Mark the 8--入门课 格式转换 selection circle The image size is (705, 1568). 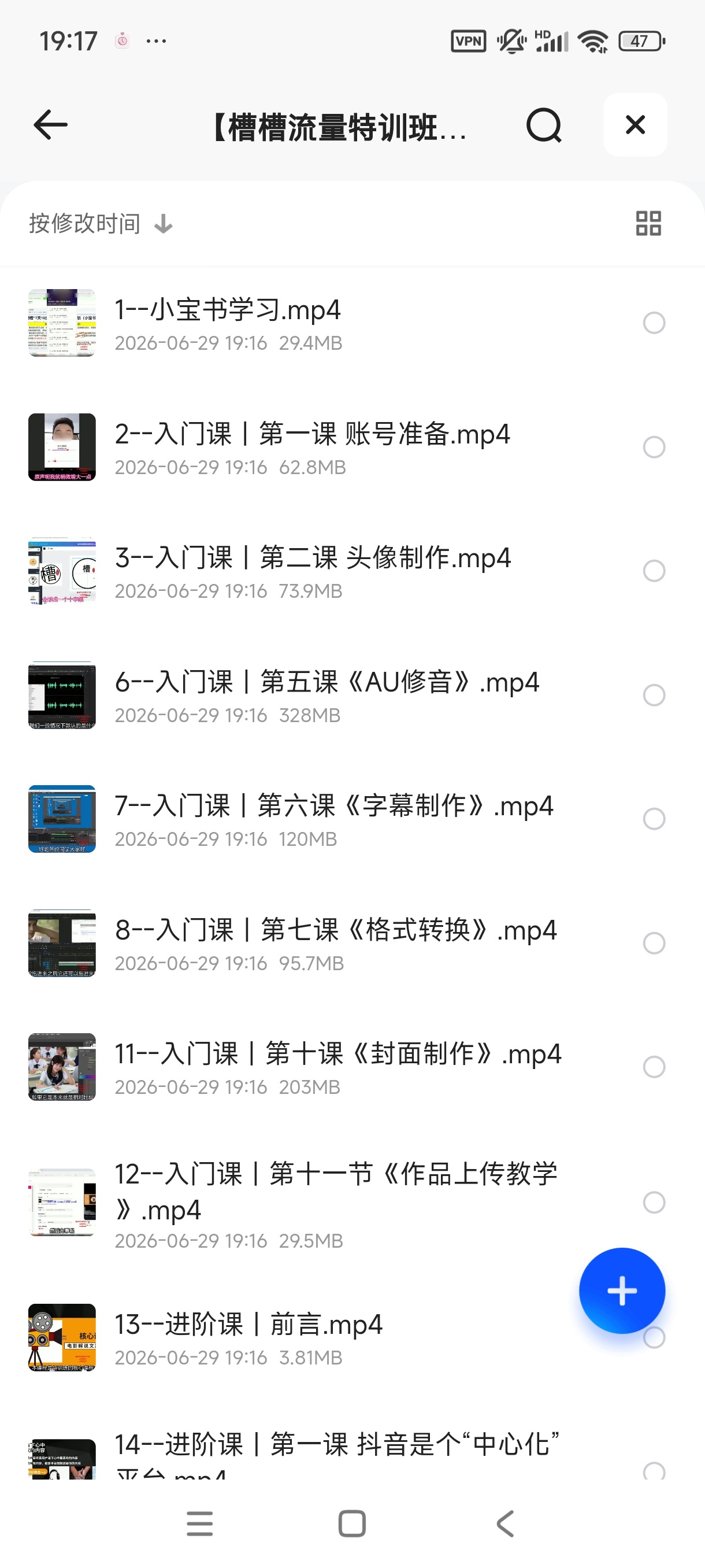(654, 944)
